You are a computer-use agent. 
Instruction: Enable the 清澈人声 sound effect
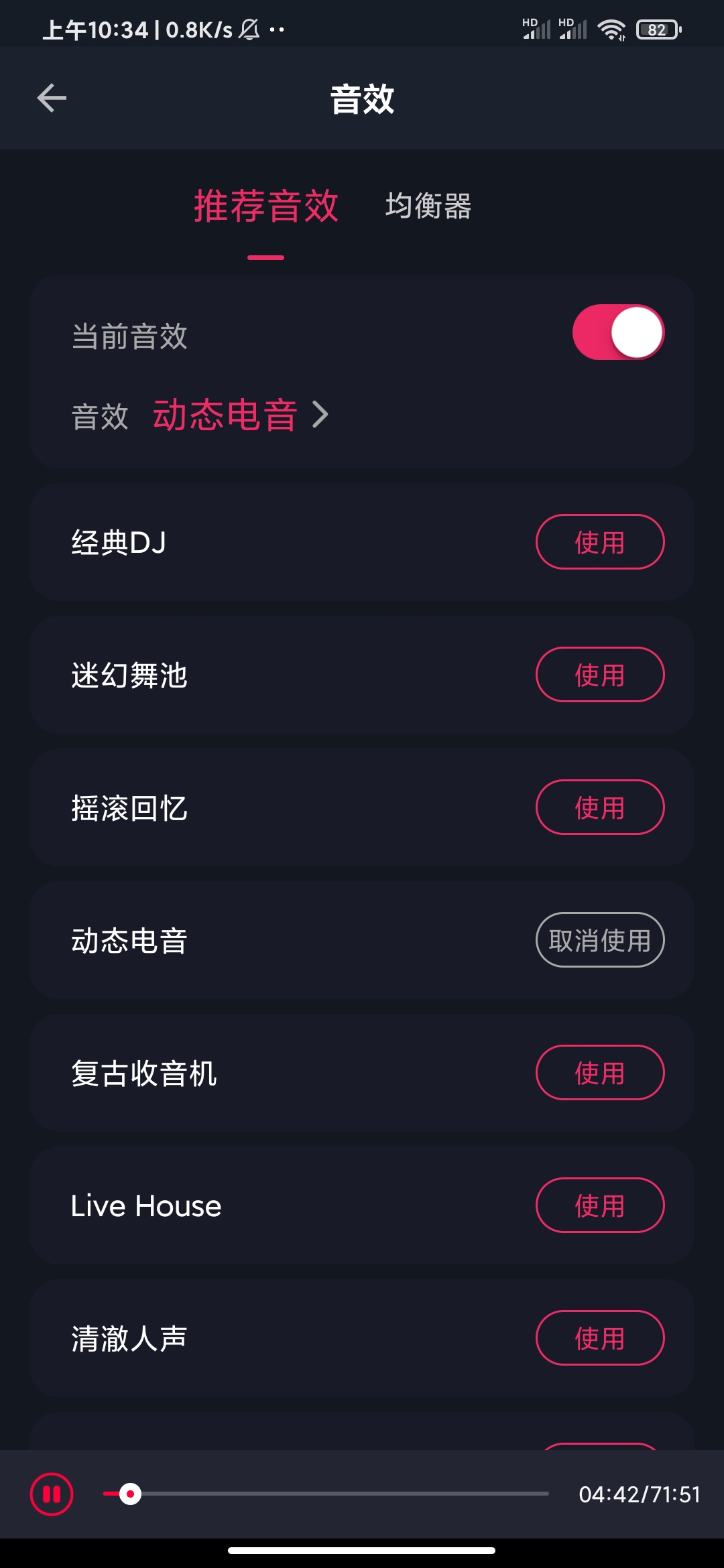(599, 1338)
